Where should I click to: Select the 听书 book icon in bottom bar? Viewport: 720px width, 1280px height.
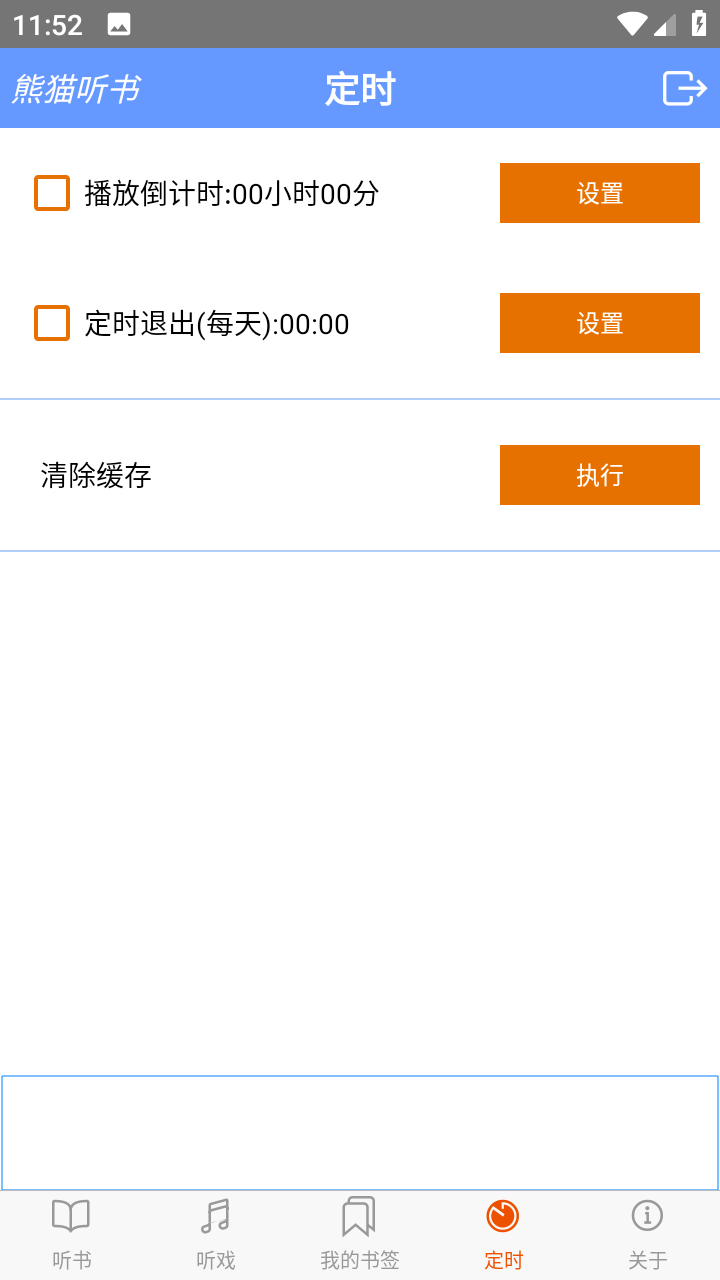[x=69, y=1218]
